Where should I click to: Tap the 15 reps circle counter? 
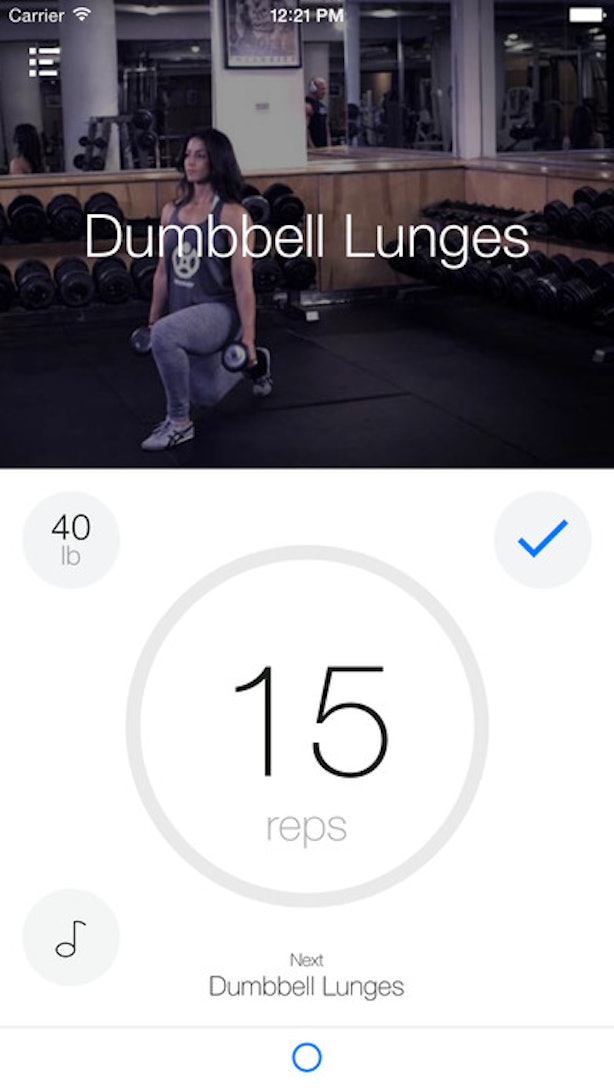307,726
